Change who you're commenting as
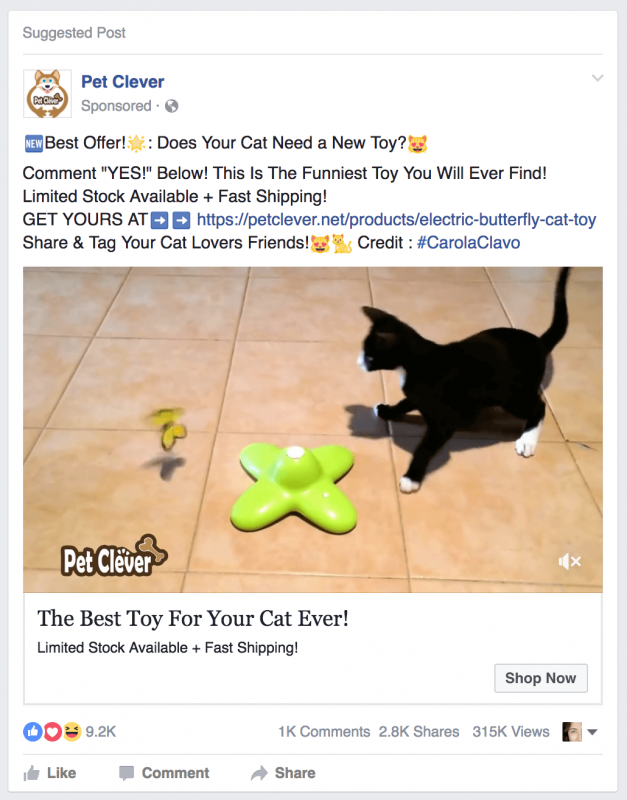The image size is (627, 800). [x=579, y=732]
